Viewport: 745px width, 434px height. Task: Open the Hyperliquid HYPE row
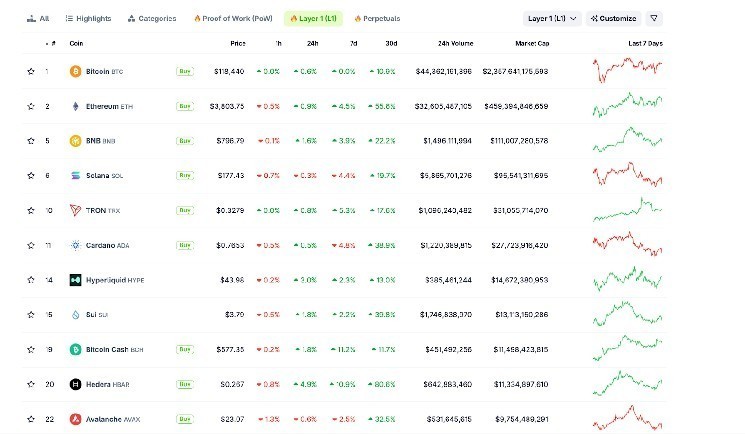click(112, 280)
